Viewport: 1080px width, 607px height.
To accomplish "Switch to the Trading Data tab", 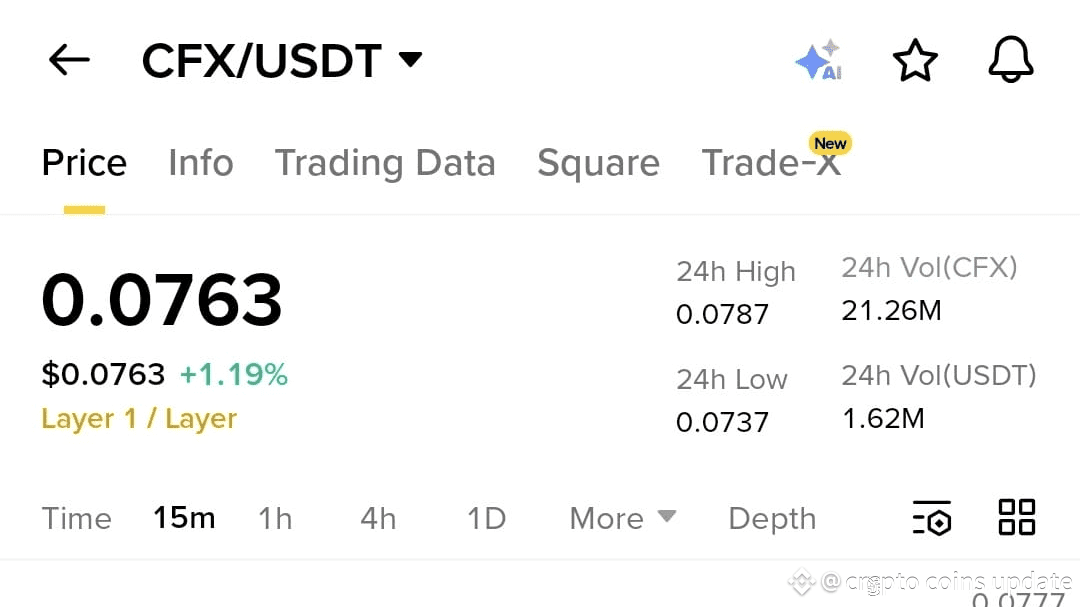I will point(385,163).
